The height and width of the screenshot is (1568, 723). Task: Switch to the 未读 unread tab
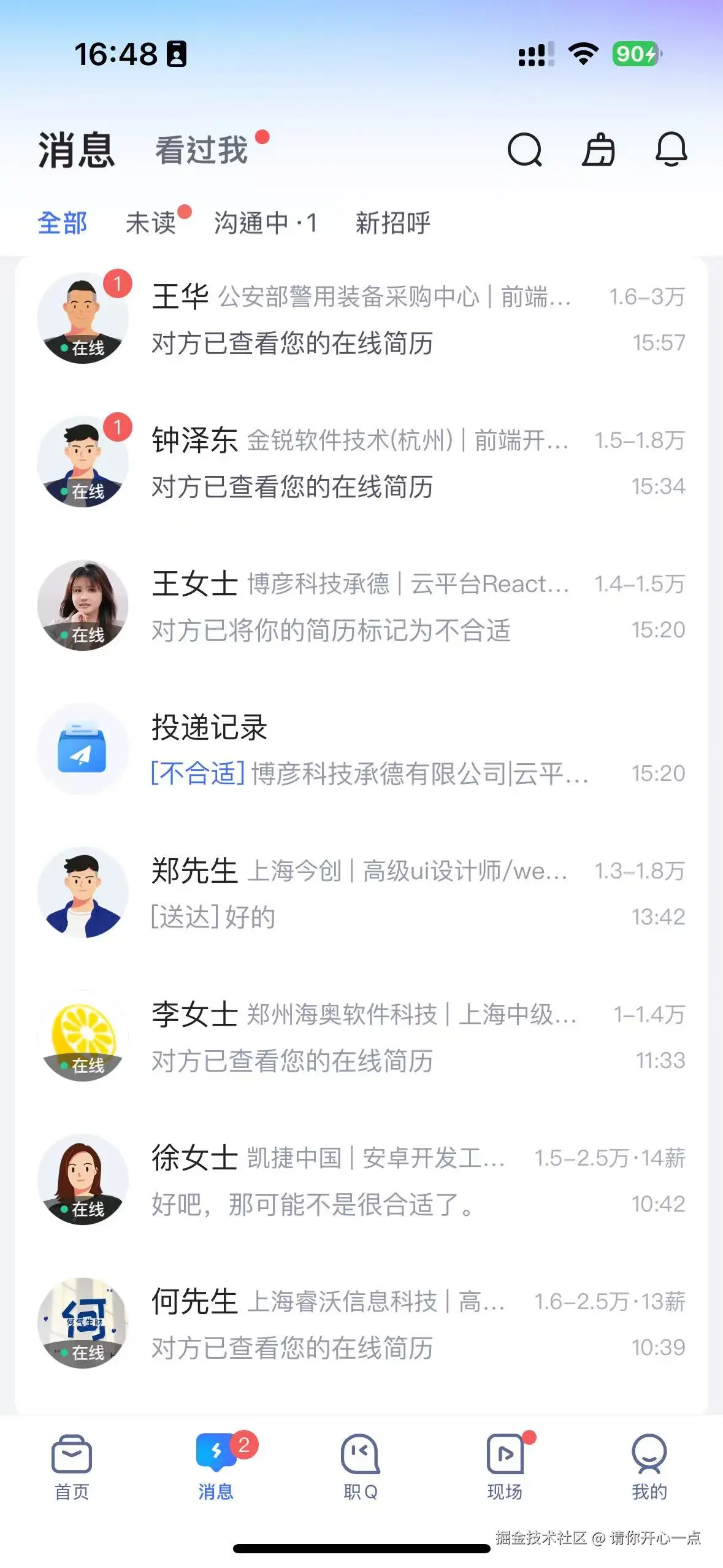(152, 224)
